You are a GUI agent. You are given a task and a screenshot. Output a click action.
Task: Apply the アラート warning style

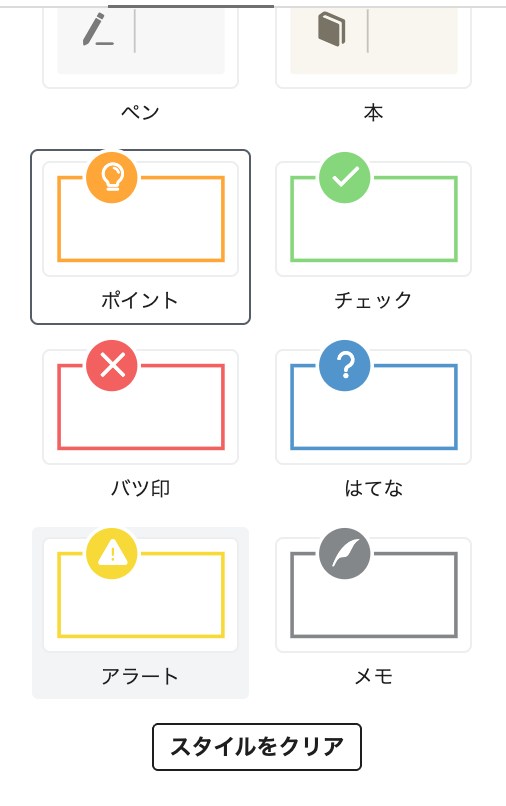tap(140, 613)
